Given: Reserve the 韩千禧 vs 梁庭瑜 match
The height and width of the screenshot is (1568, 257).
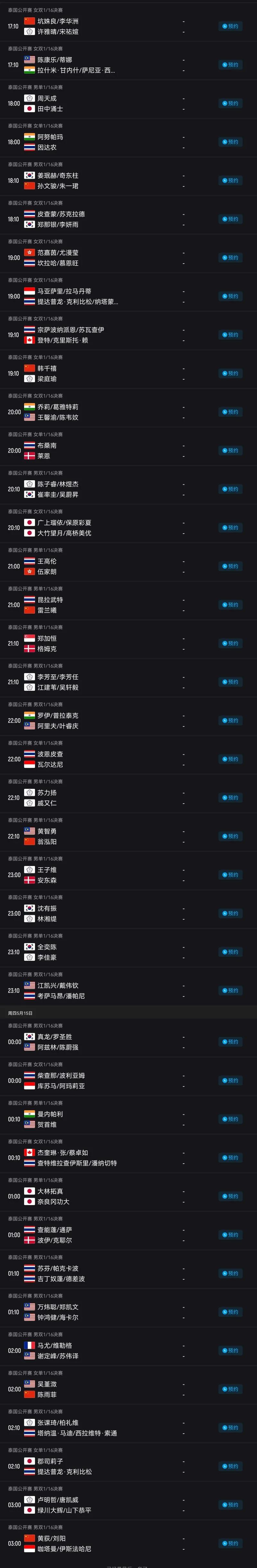Looking at the screenshot, I should 230,373.
